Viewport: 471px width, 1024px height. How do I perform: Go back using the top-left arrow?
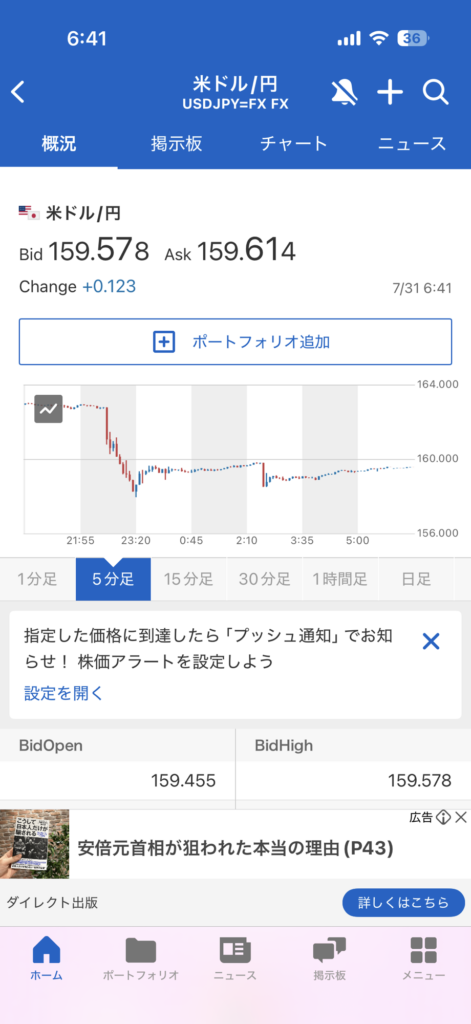pyautogui.click(x=18, y=93)
